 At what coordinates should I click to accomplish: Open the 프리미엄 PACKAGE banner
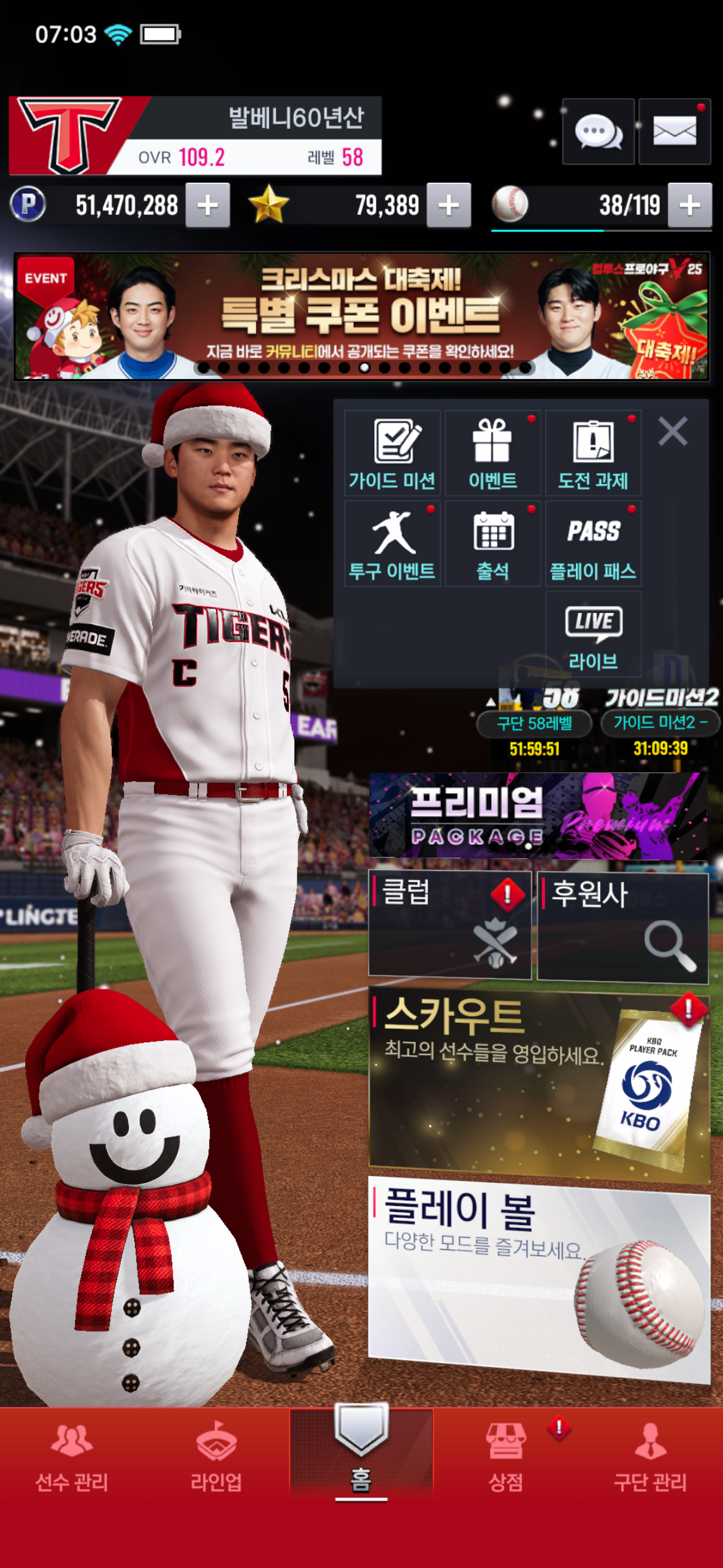point(538,816)
